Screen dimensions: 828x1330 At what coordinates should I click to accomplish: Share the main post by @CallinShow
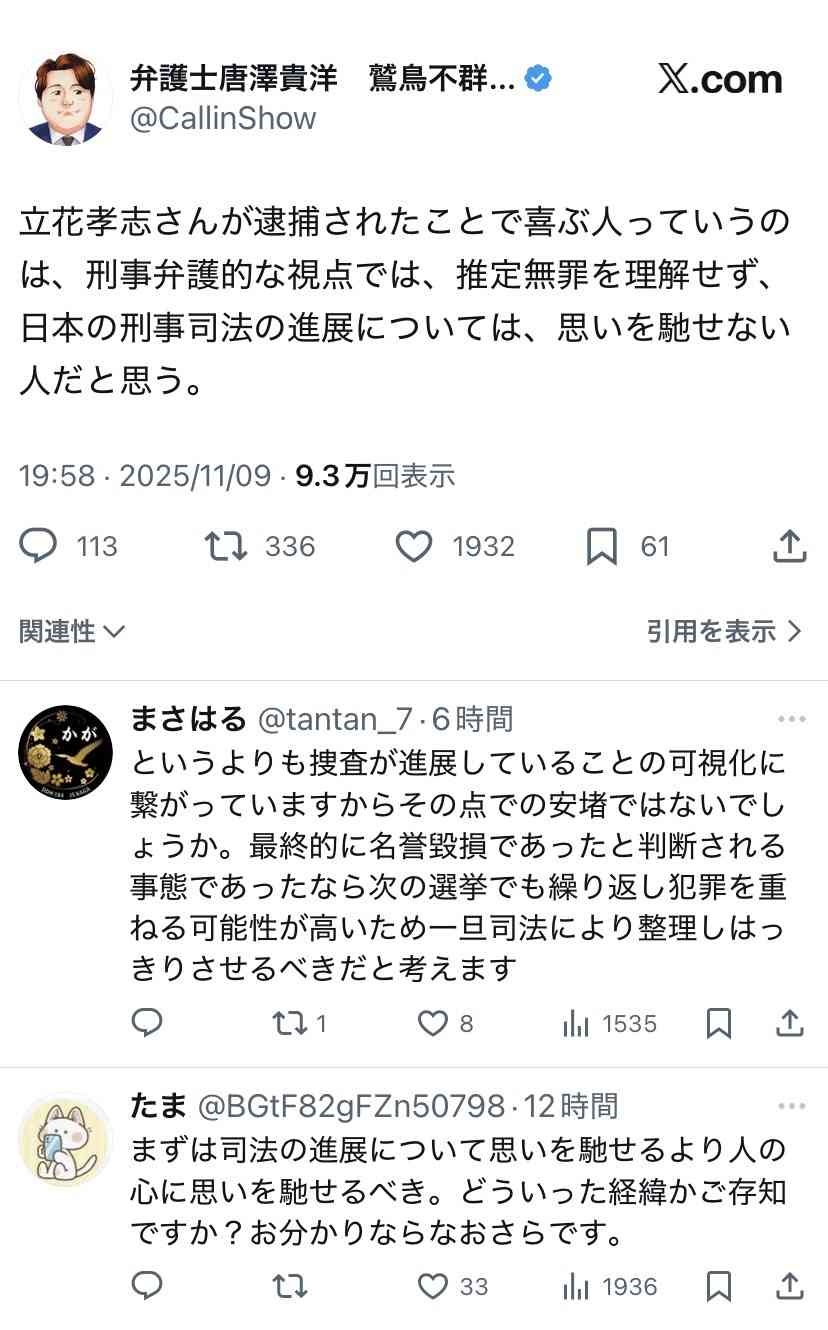point(789,546)
